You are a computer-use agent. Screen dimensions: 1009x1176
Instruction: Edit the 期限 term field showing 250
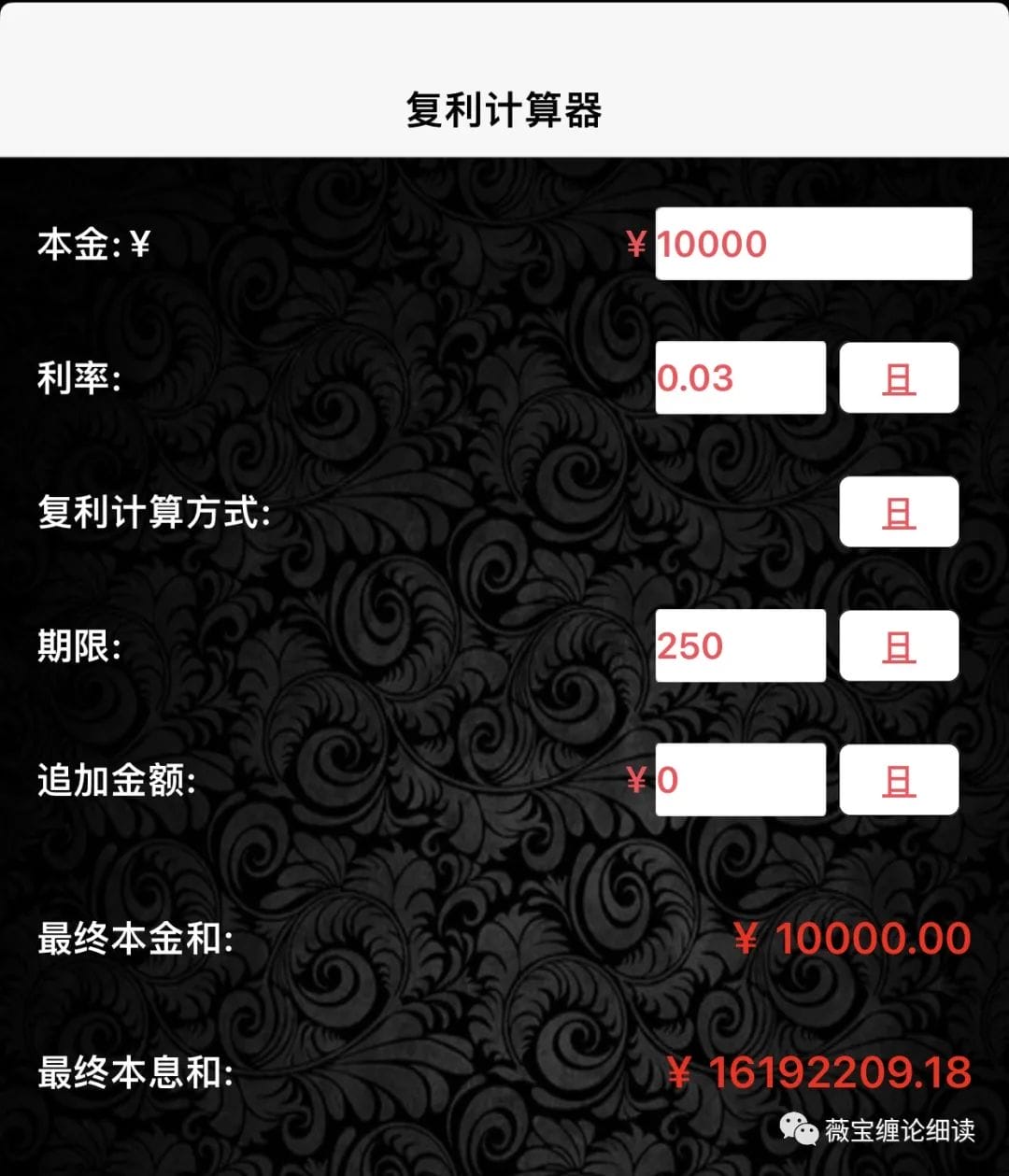[740, 645]
